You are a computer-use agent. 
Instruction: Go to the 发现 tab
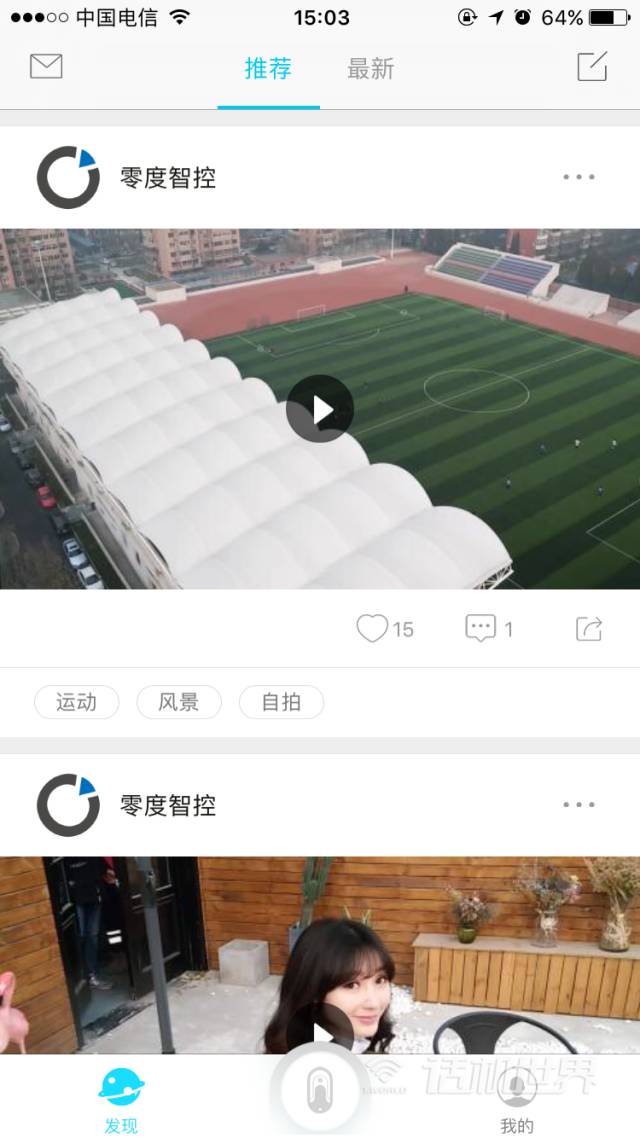click(121, 1097)
